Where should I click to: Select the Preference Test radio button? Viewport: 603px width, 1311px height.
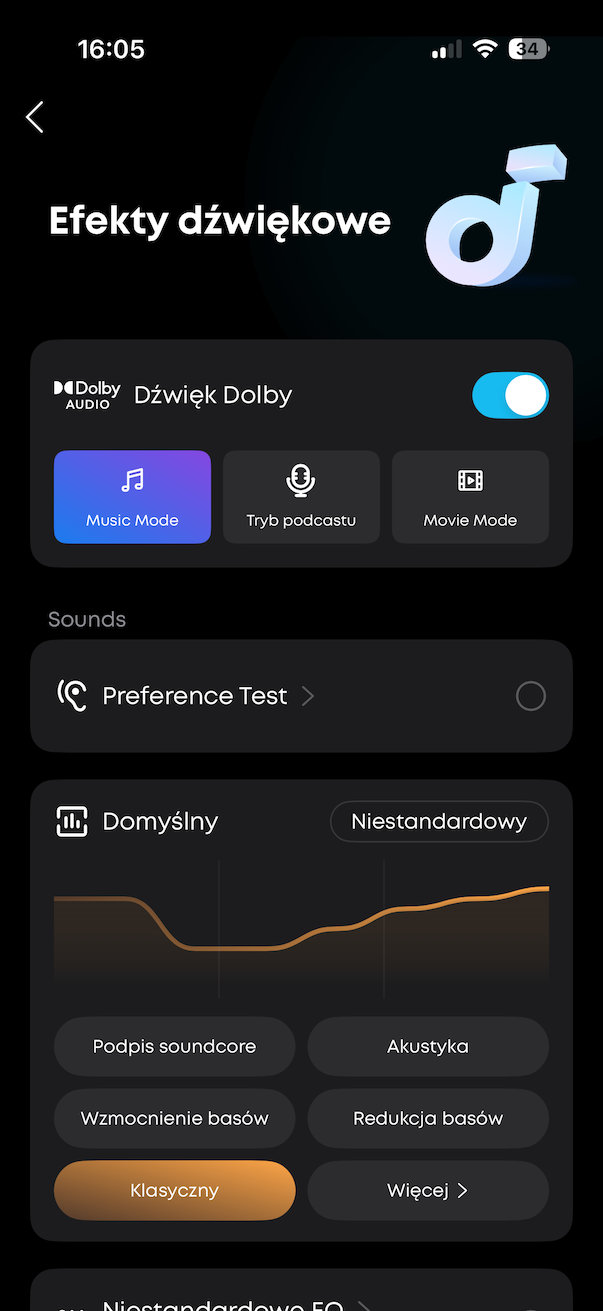click(x=530, y=696)
